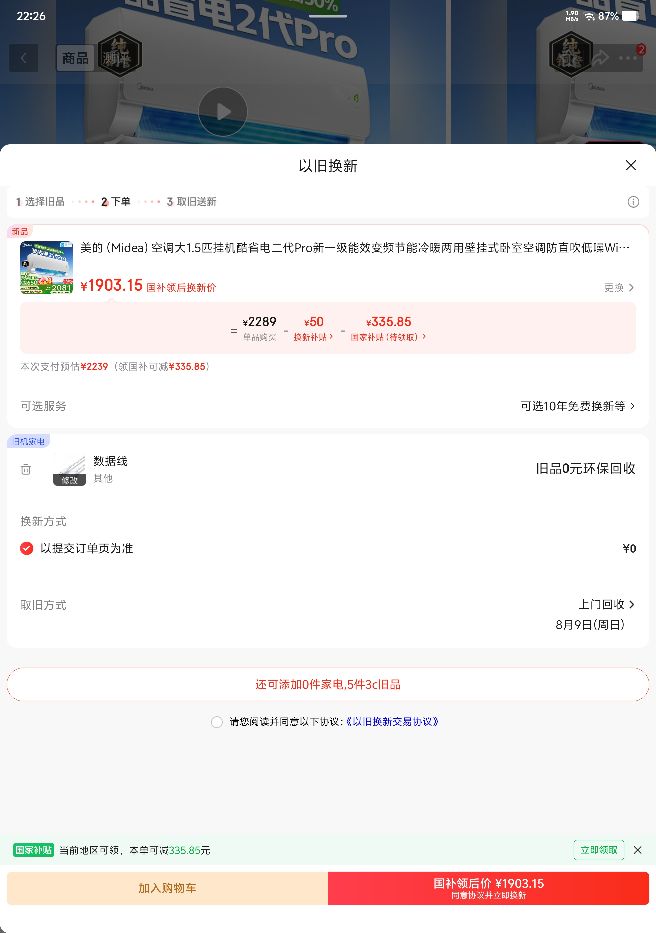Viewport: 656px width, 933px height.
Task: Check the agreement consent circle
Action: click(217, 722)
